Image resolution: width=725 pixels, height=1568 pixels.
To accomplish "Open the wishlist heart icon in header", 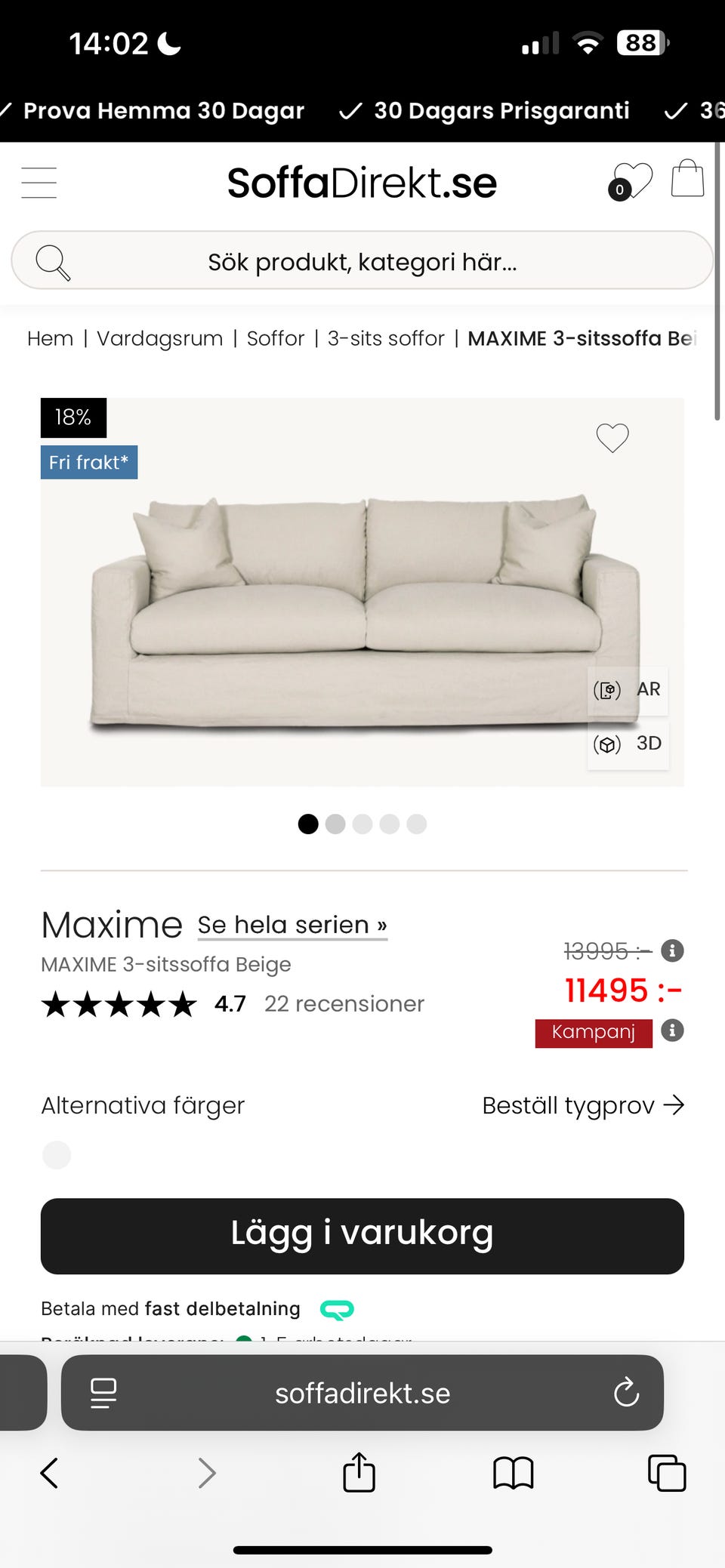I will (634, 180).
